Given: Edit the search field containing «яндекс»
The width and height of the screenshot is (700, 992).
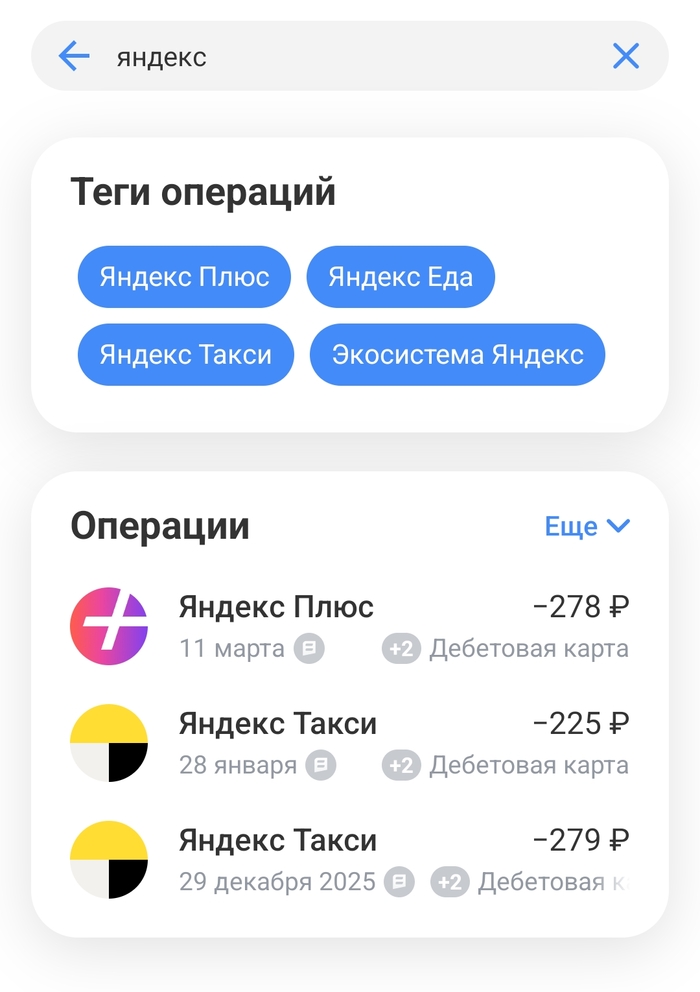Looking at the screenshot, I should 340,56.
